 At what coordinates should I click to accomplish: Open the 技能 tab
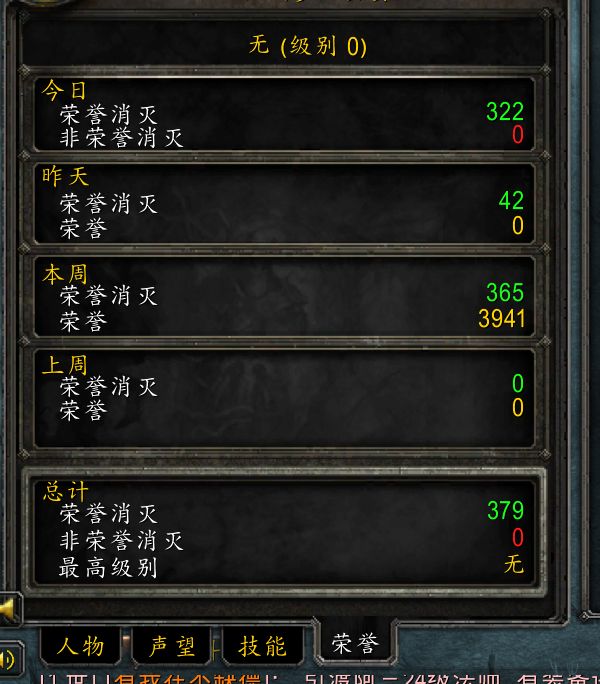262,646
